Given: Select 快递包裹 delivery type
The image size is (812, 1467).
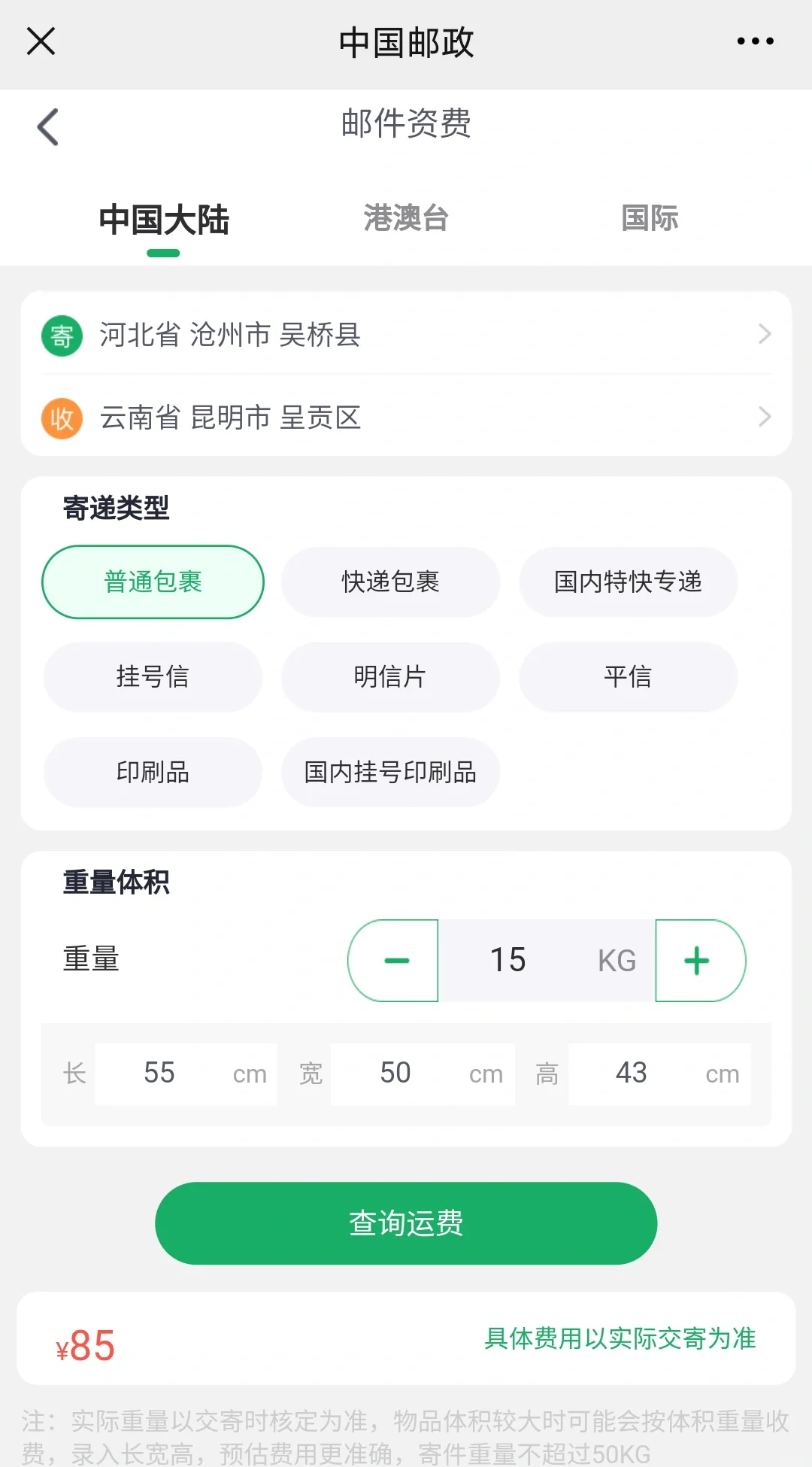Looking at the screenshot, I should pos(390,582).
